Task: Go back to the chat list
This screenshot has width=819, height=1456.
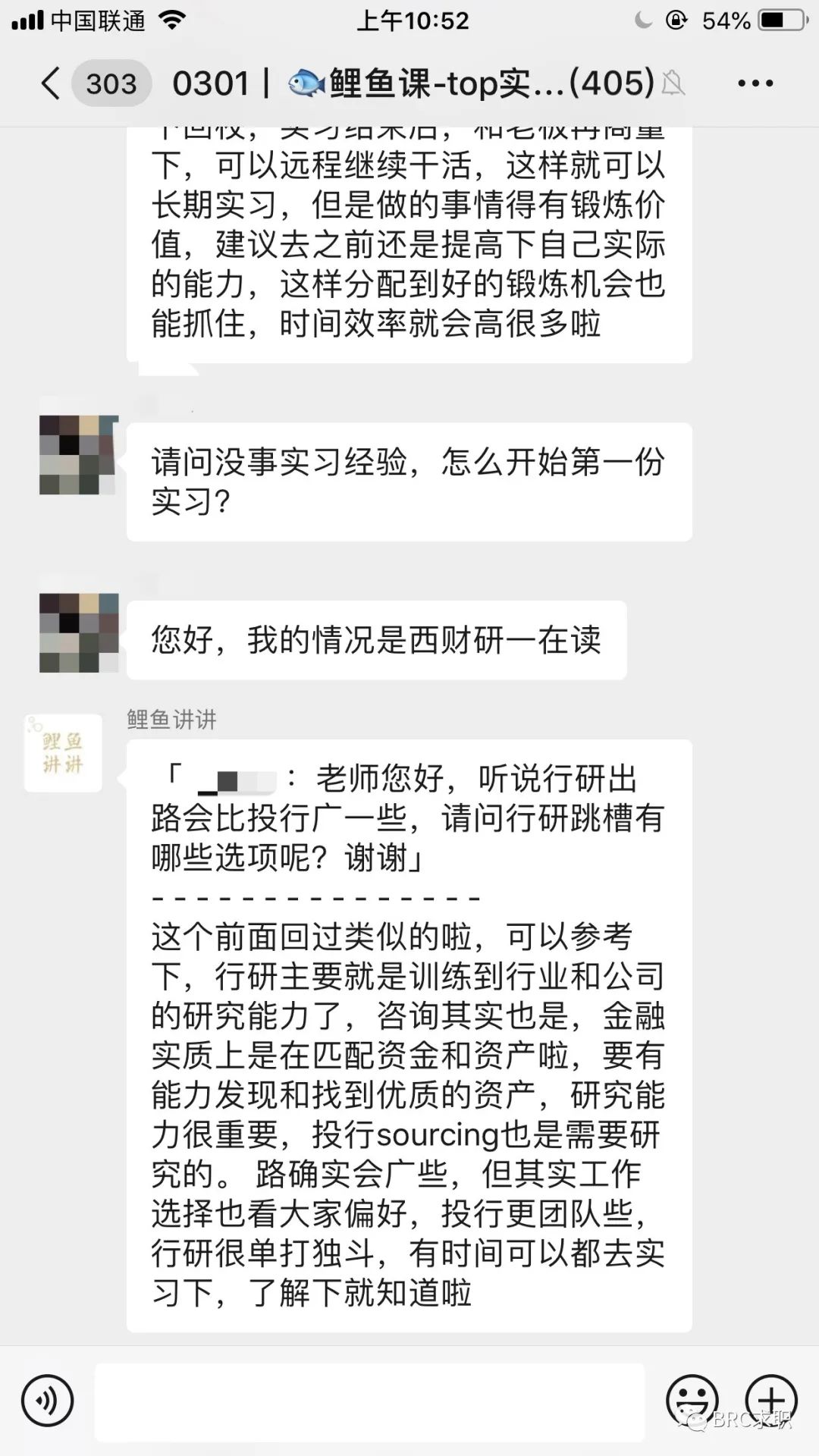Action: click(x=51, y=83)
